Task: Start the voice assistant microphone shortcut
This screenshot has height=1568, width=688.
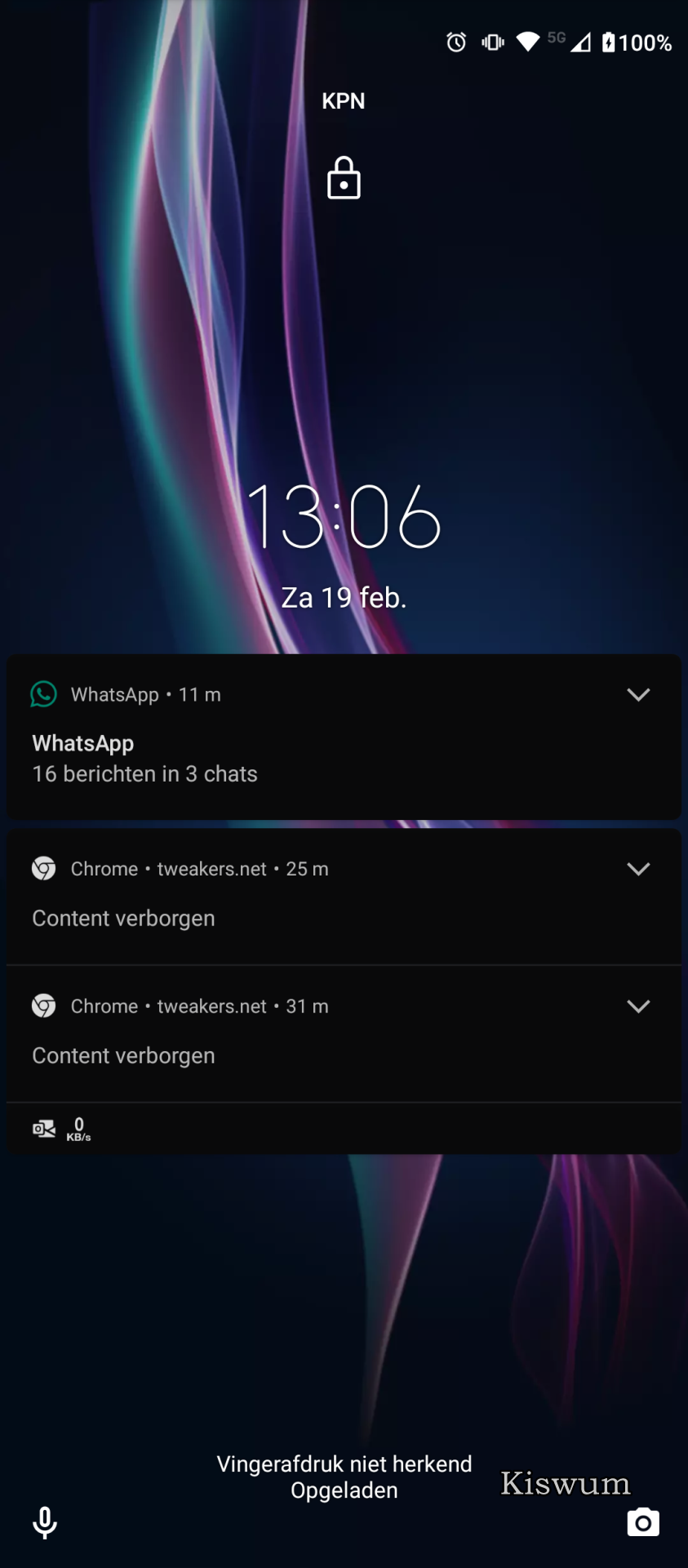Action: pyautogui.click(x=45, y=1522)
